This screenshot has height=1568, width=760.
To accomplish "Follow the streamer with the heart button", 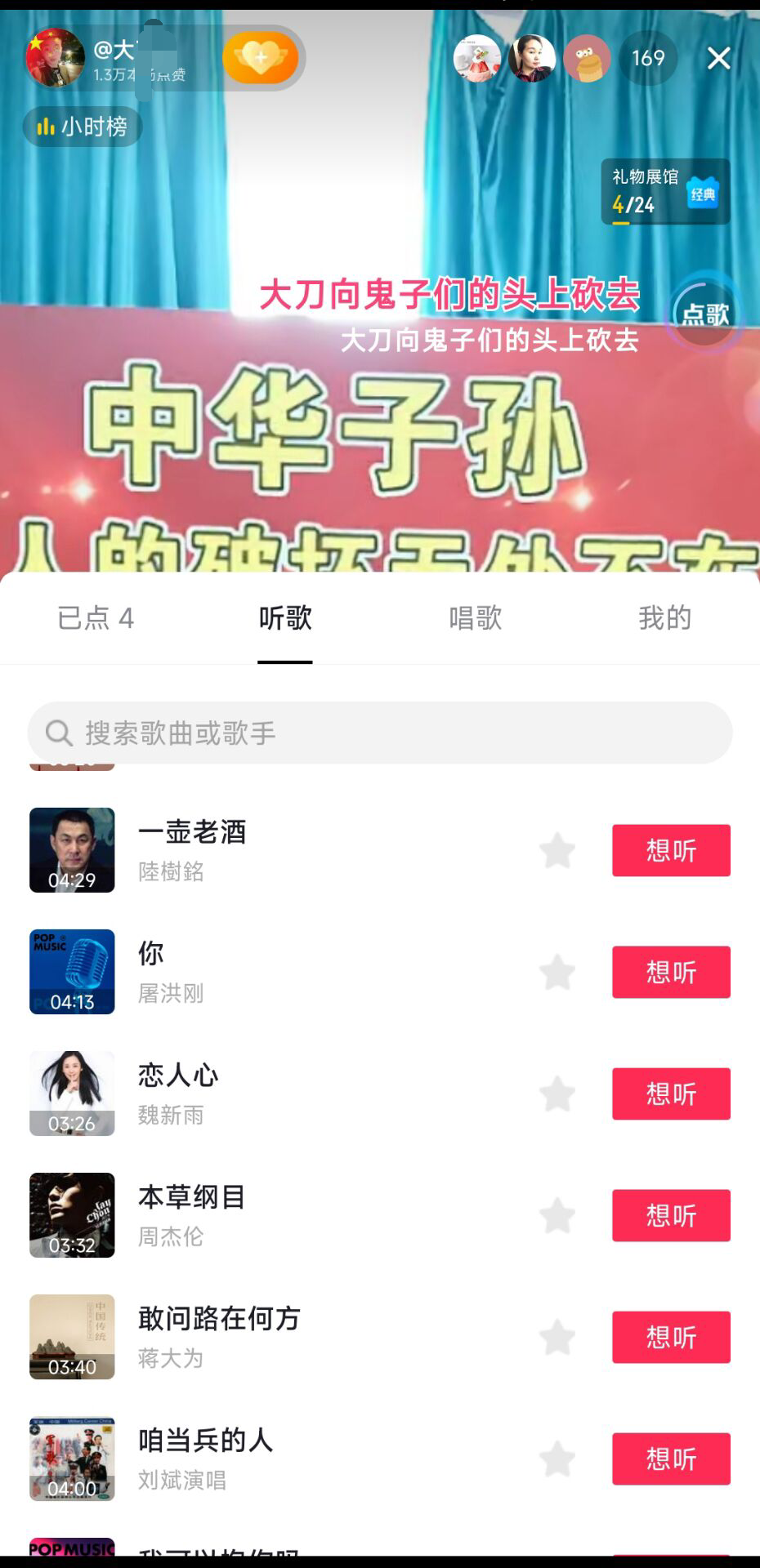I will point(261,58).
